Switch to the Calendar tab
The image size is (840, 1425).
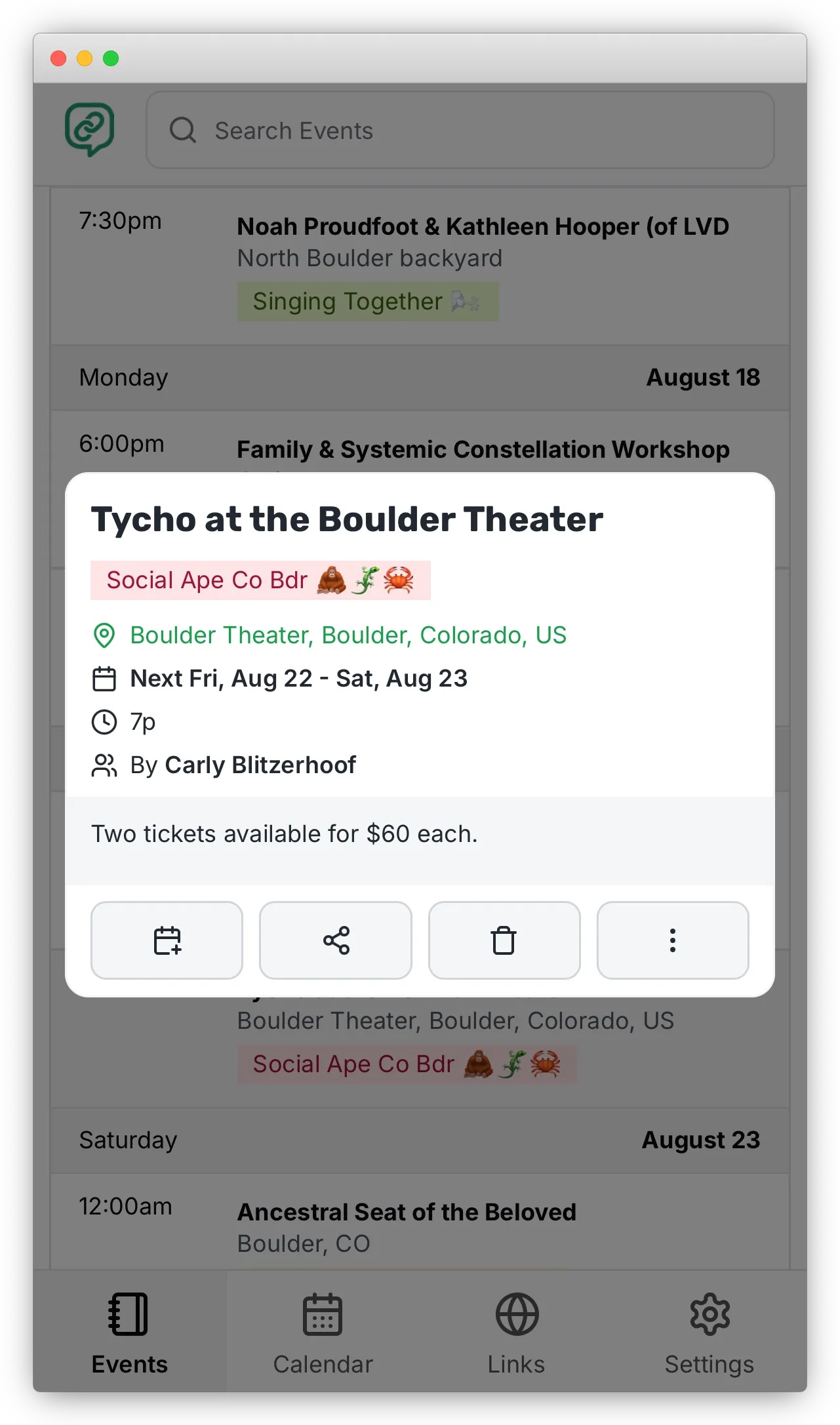[x=323, y=1331]
